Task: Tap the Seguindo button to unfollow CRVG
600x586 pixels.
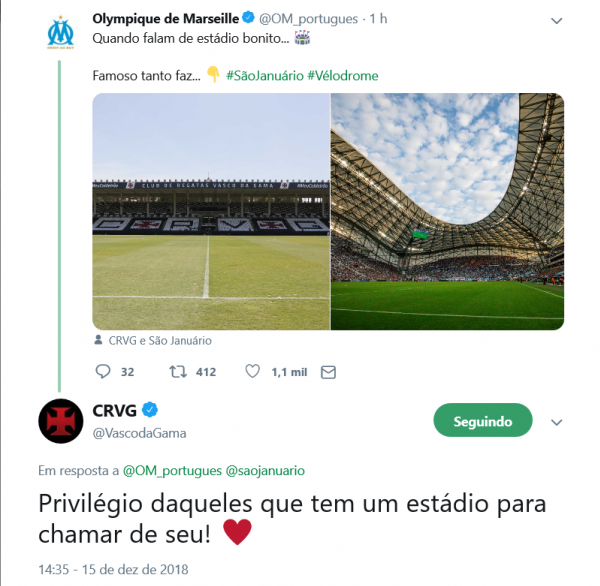Action: coord(482,421)
